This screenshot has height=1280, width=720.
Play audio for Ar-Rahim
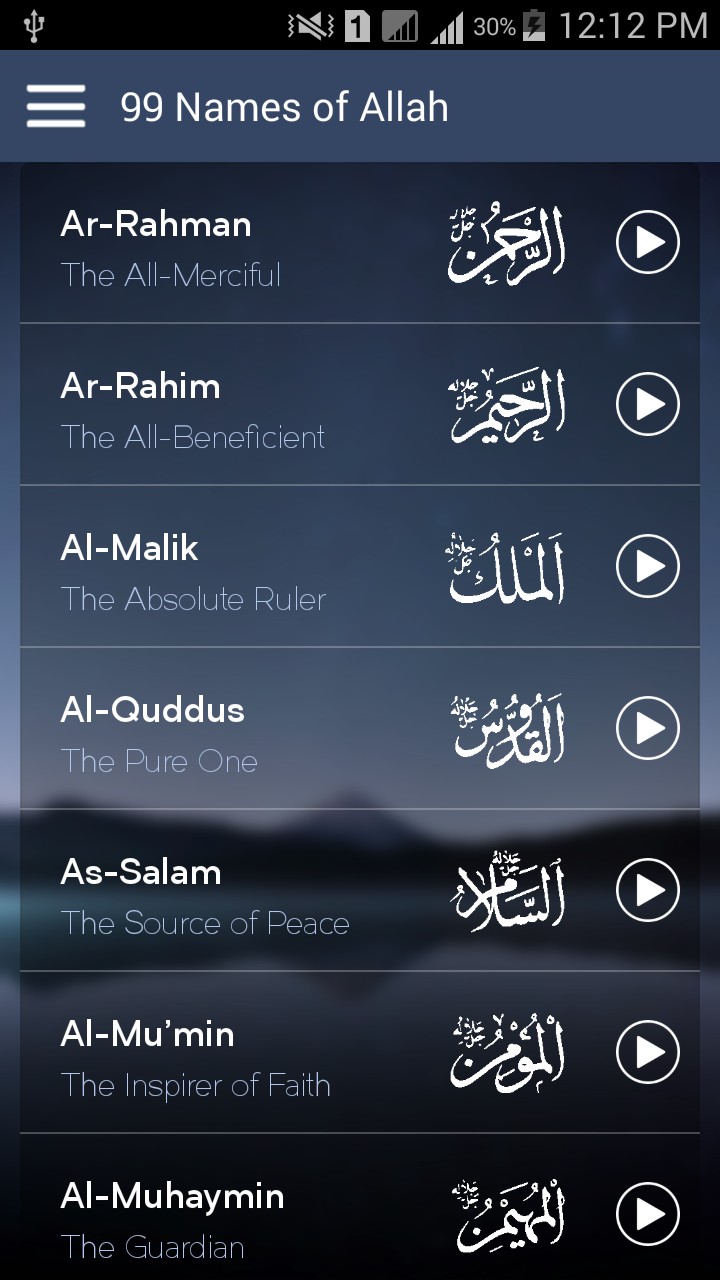648,404
